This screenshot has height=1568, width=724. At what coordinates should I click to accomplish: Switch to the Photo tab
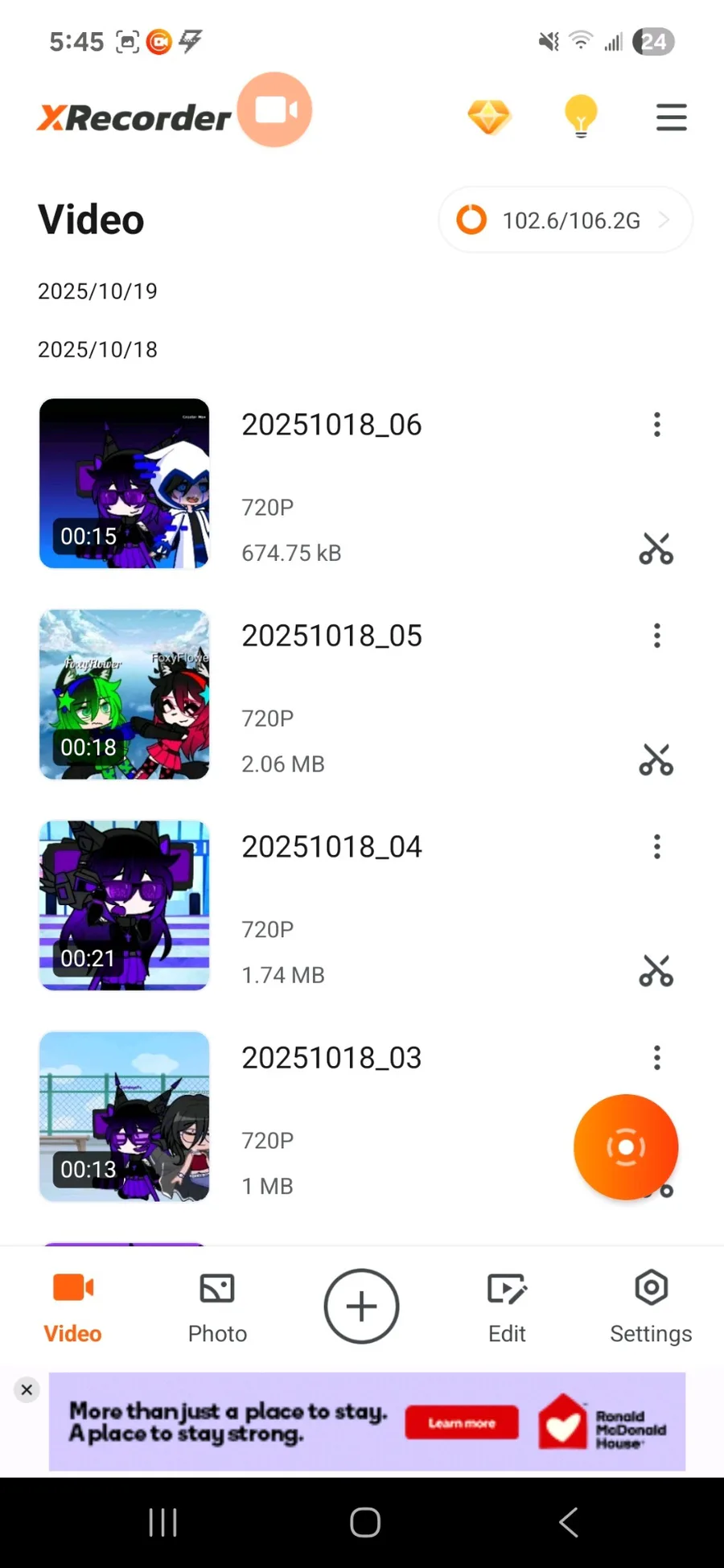217,1307
